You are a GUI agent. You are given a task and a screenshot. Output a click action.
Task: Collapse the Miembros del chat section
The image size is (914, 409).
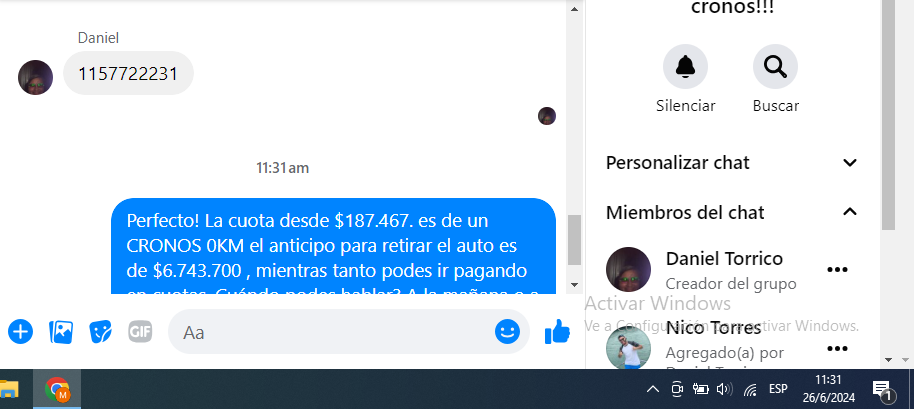849,212
